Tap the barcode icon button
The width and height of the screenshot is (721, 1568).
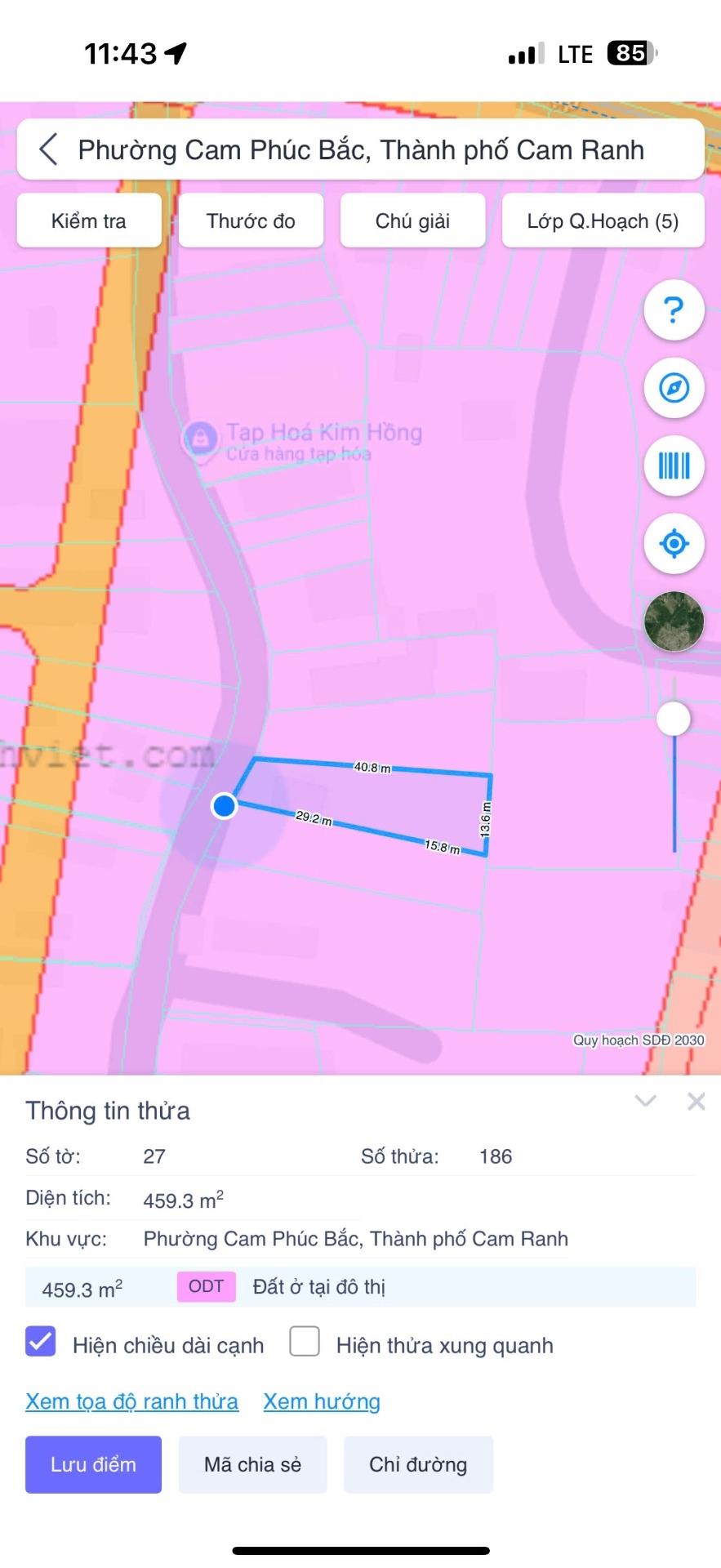pyautogui.click(x=674, y=466)
